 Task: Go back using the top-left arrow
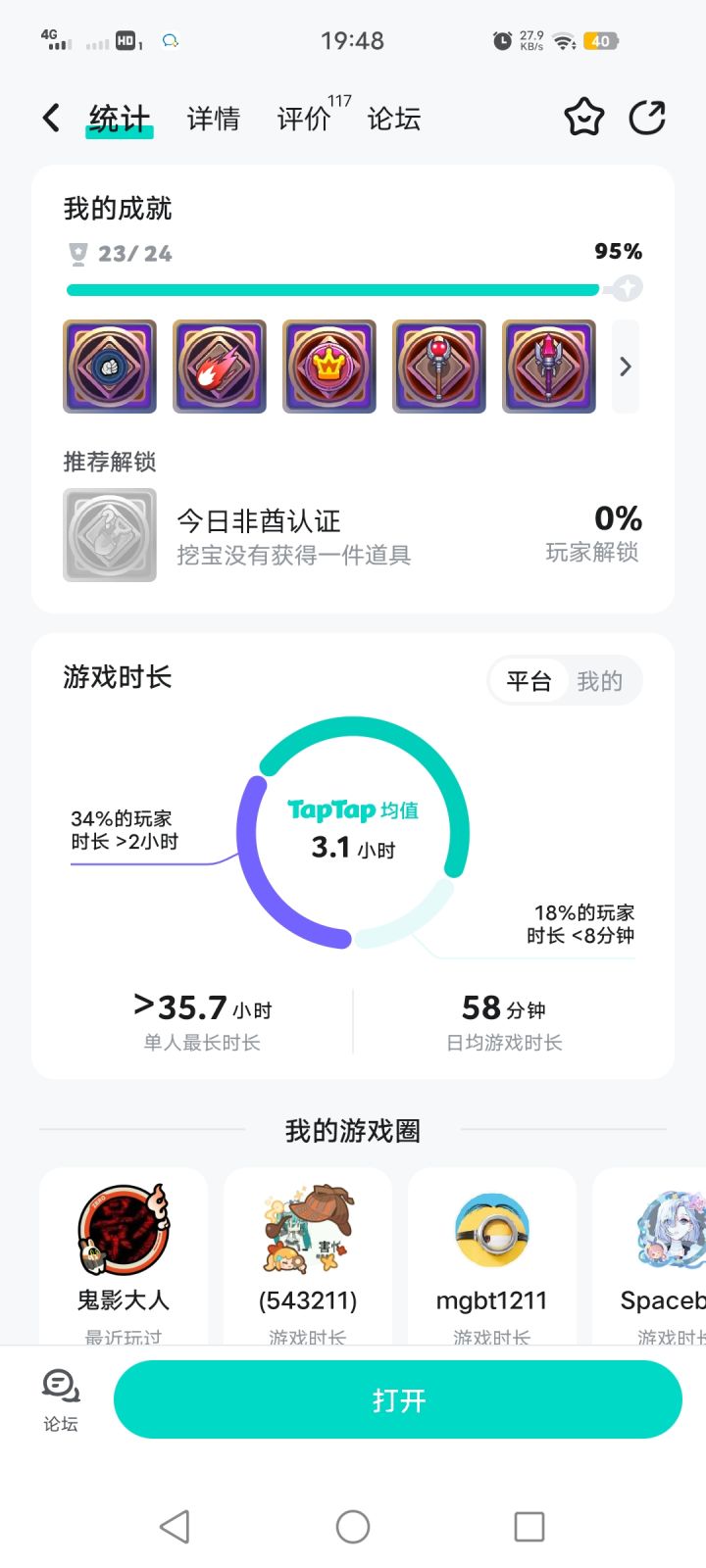(51, 119)
